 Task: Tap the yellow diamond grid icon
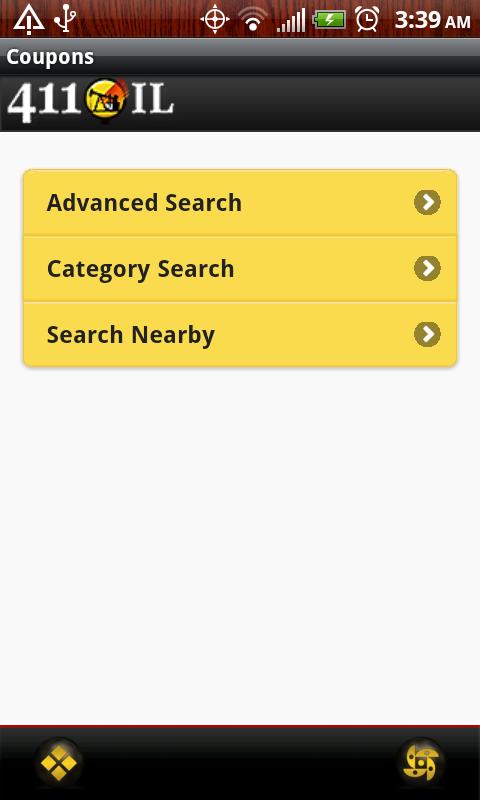pos(59,764)
